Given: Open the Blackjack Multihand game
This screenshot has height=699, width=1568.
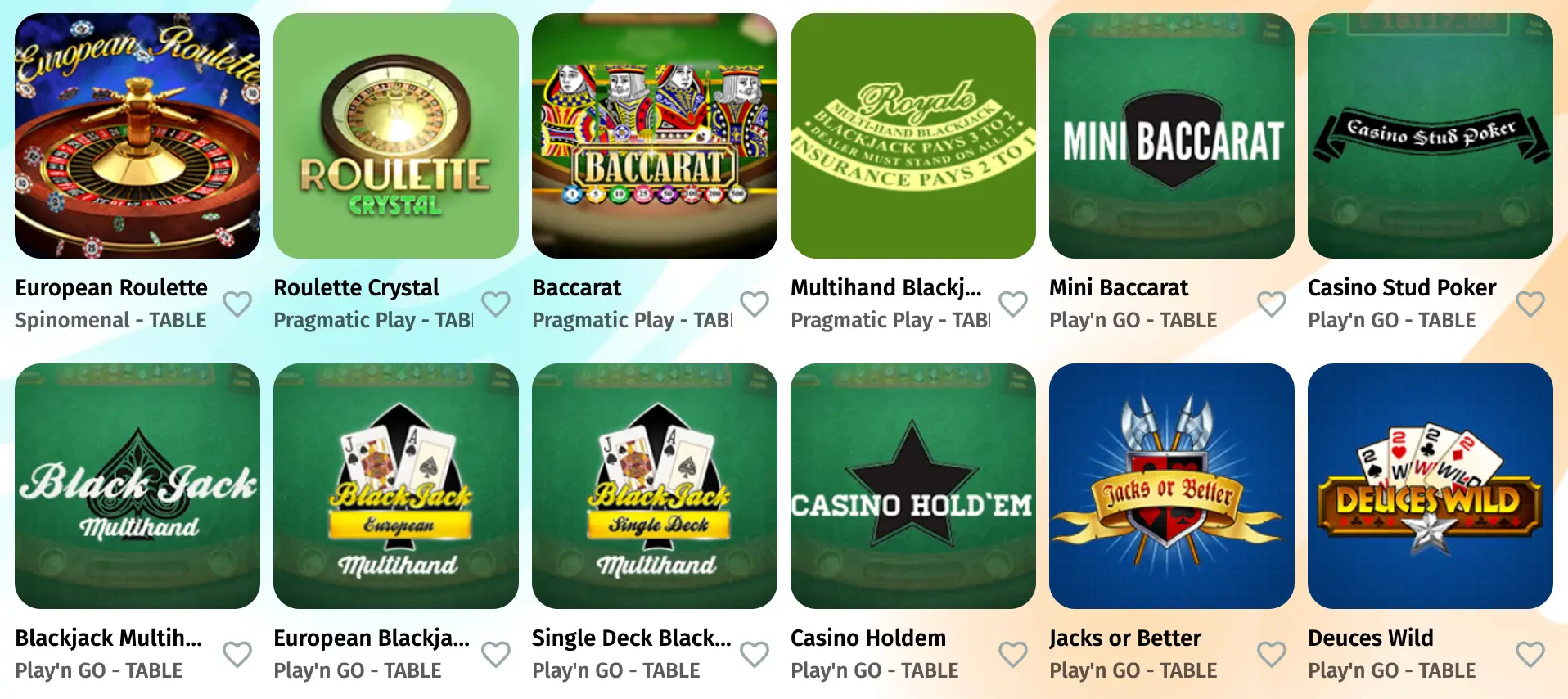Looking at the screenshot, I should point(137,486).
